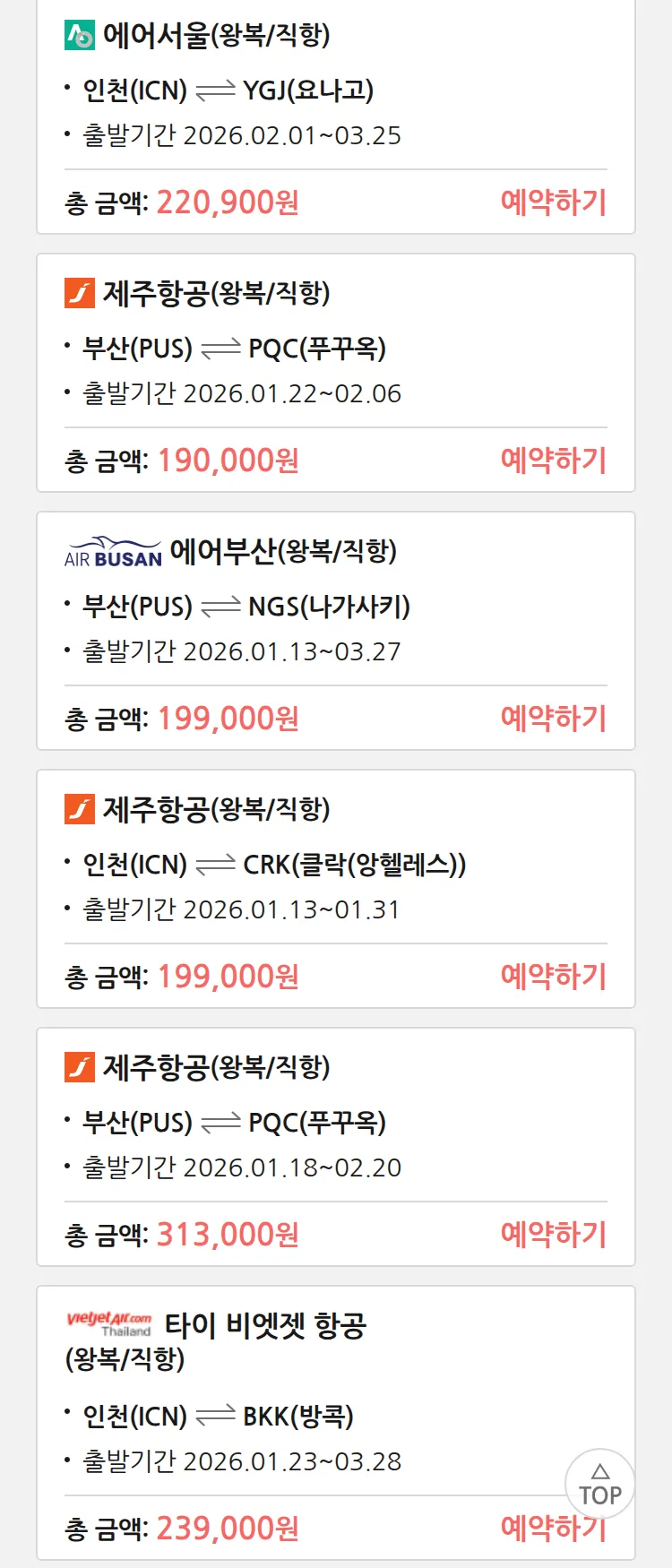Jump back up with the TOP button
This screenshot has width=672, height=1568.
(x=599, y=1485)
